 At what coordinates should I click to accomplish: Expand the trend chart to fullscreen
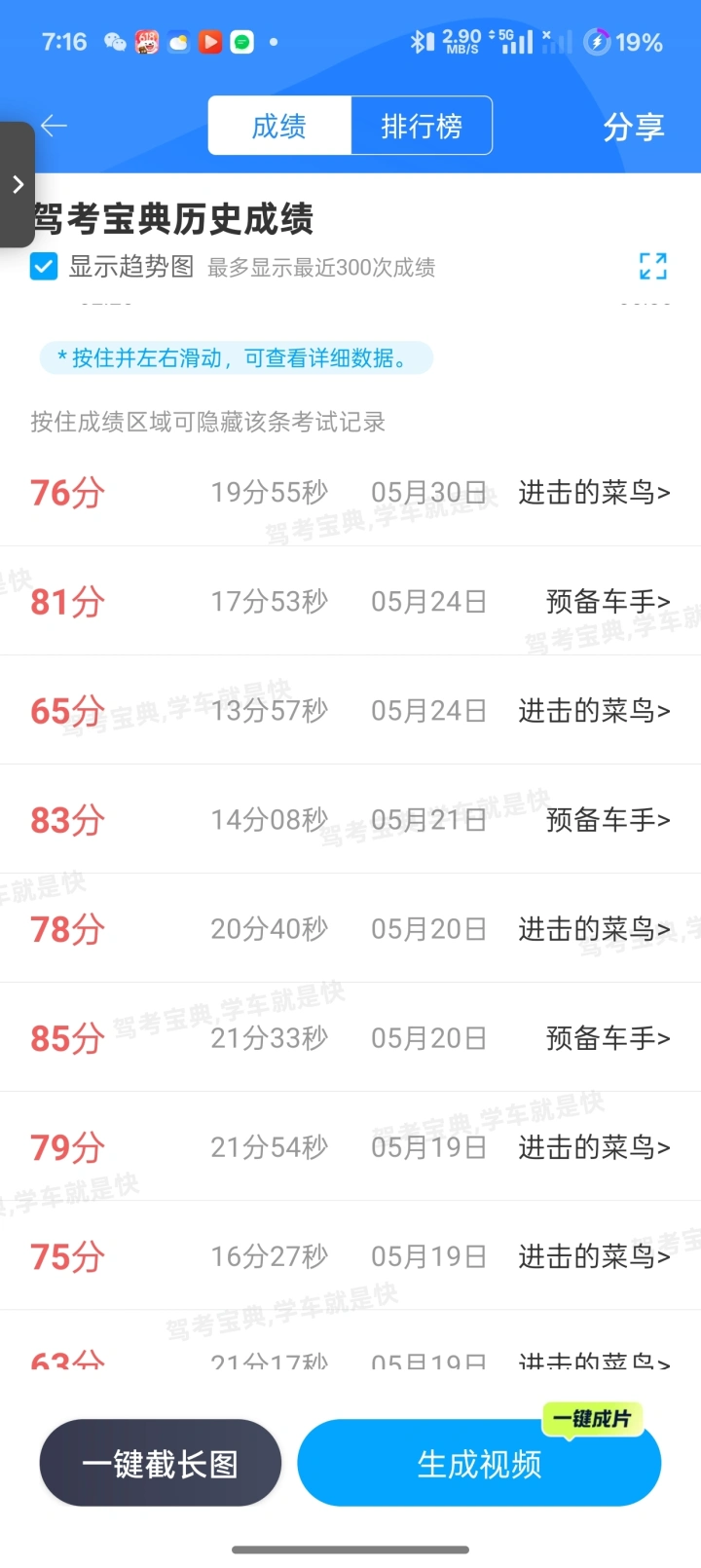click(653, 266)
